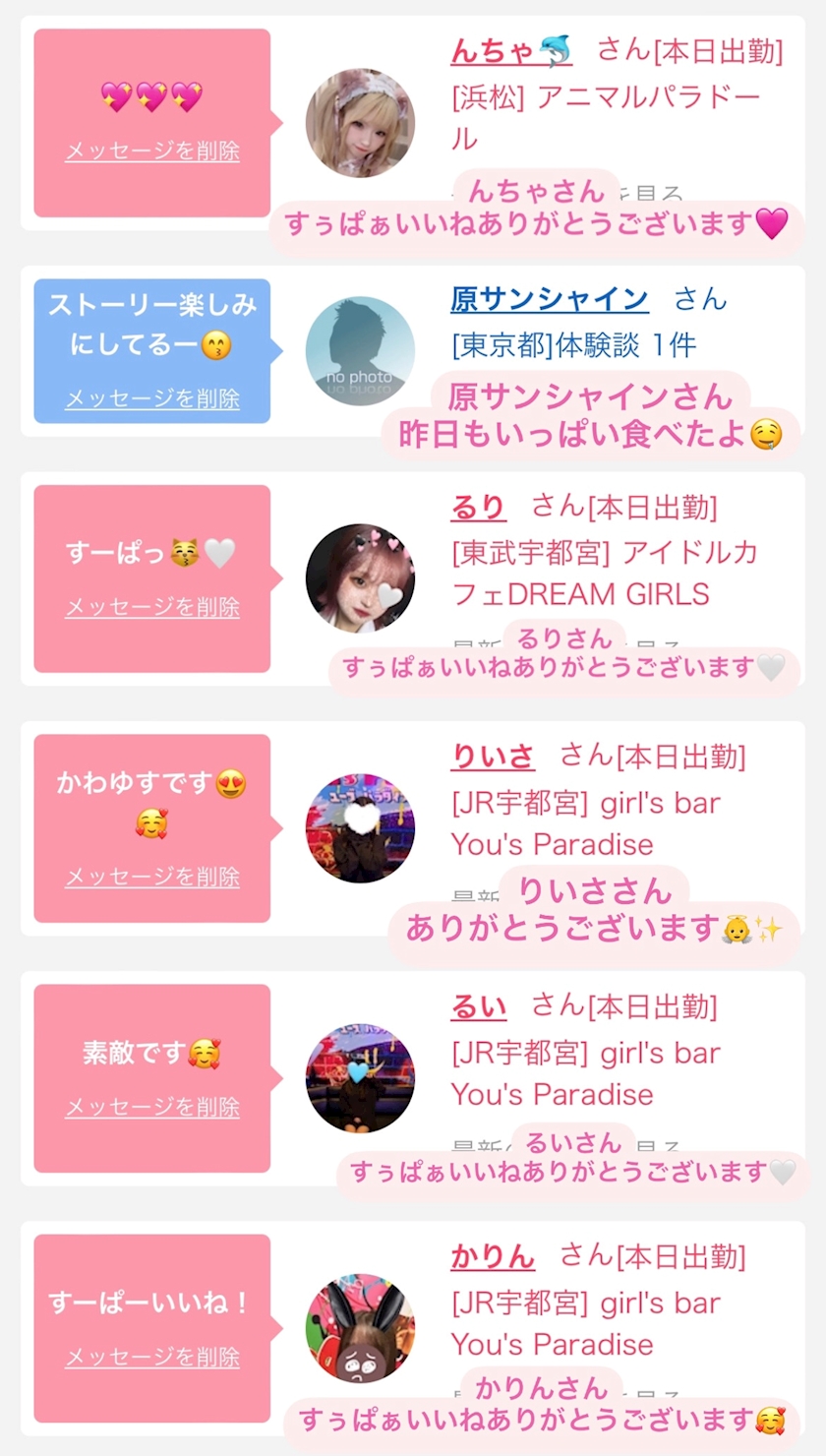Open るい's profile name link
This screenshot has height=1456, width=826.
[x=479, y=1006]
